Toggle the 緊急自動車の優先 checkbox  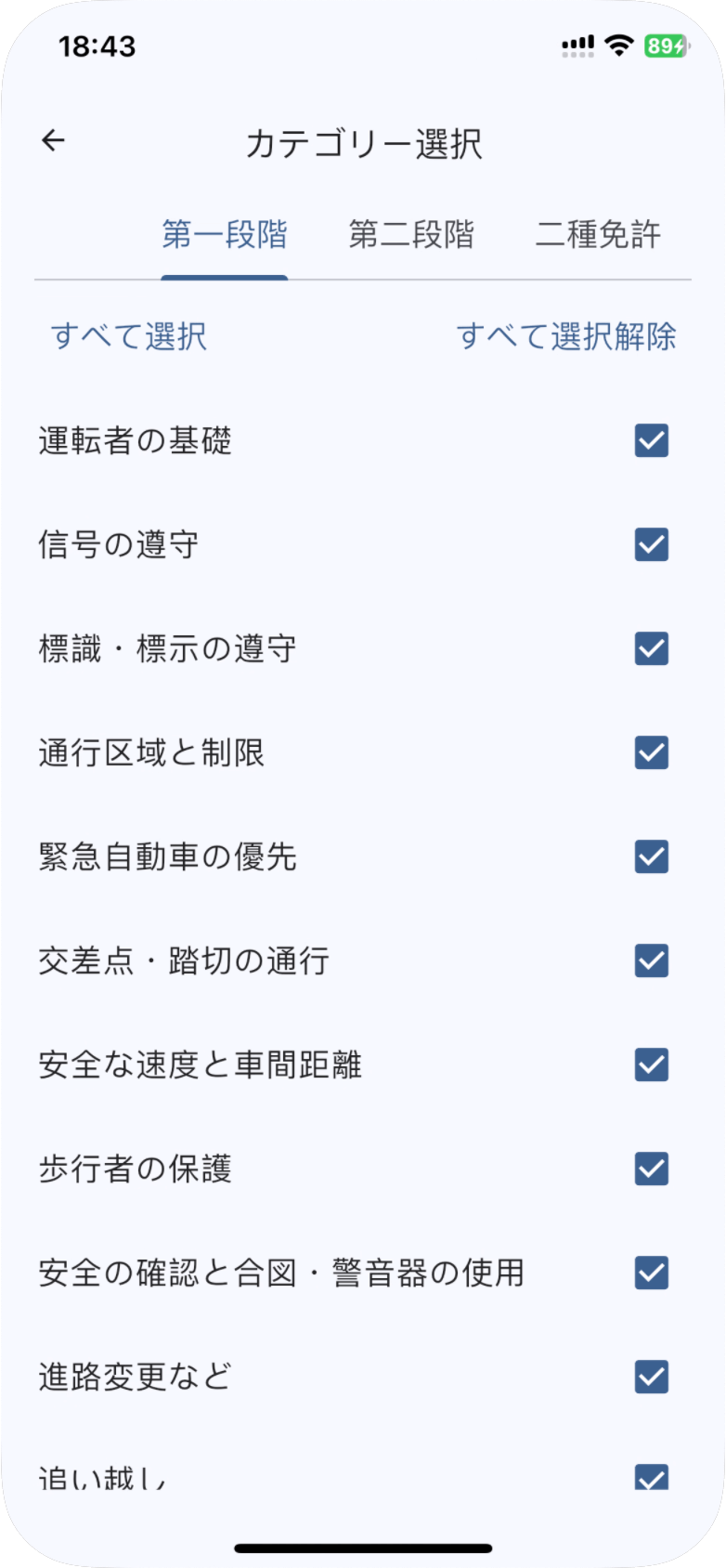click(x=652, y=856)
